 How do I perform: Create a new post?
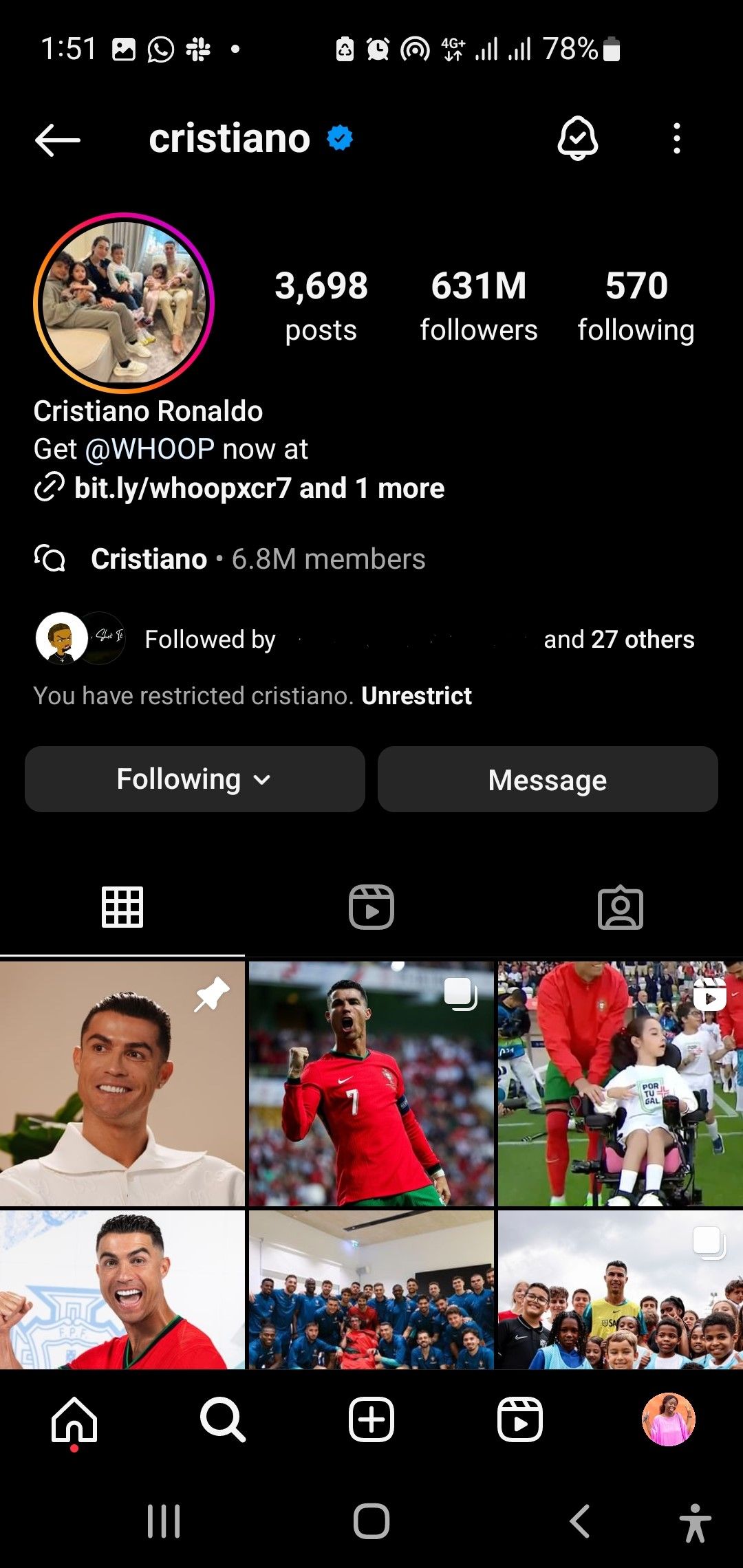(x=371, y=1419)
